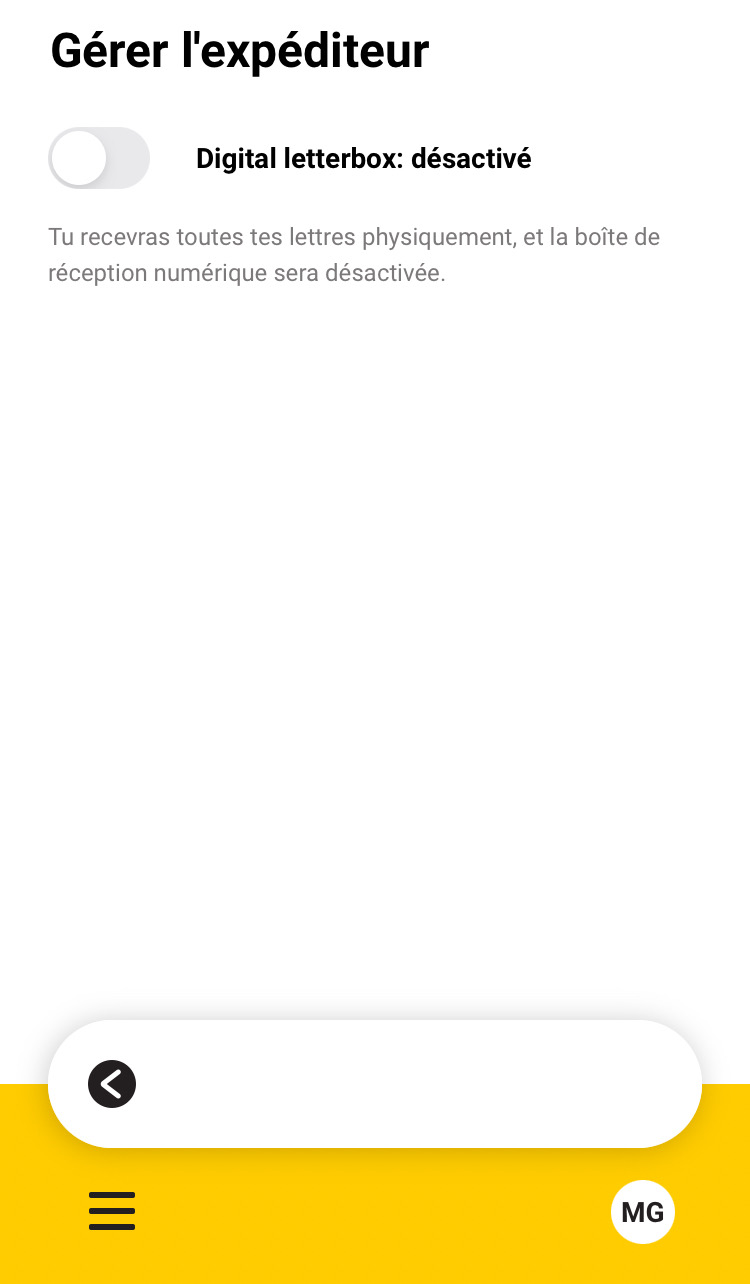Go back using the black arrow button

(x=112, y=1084)
